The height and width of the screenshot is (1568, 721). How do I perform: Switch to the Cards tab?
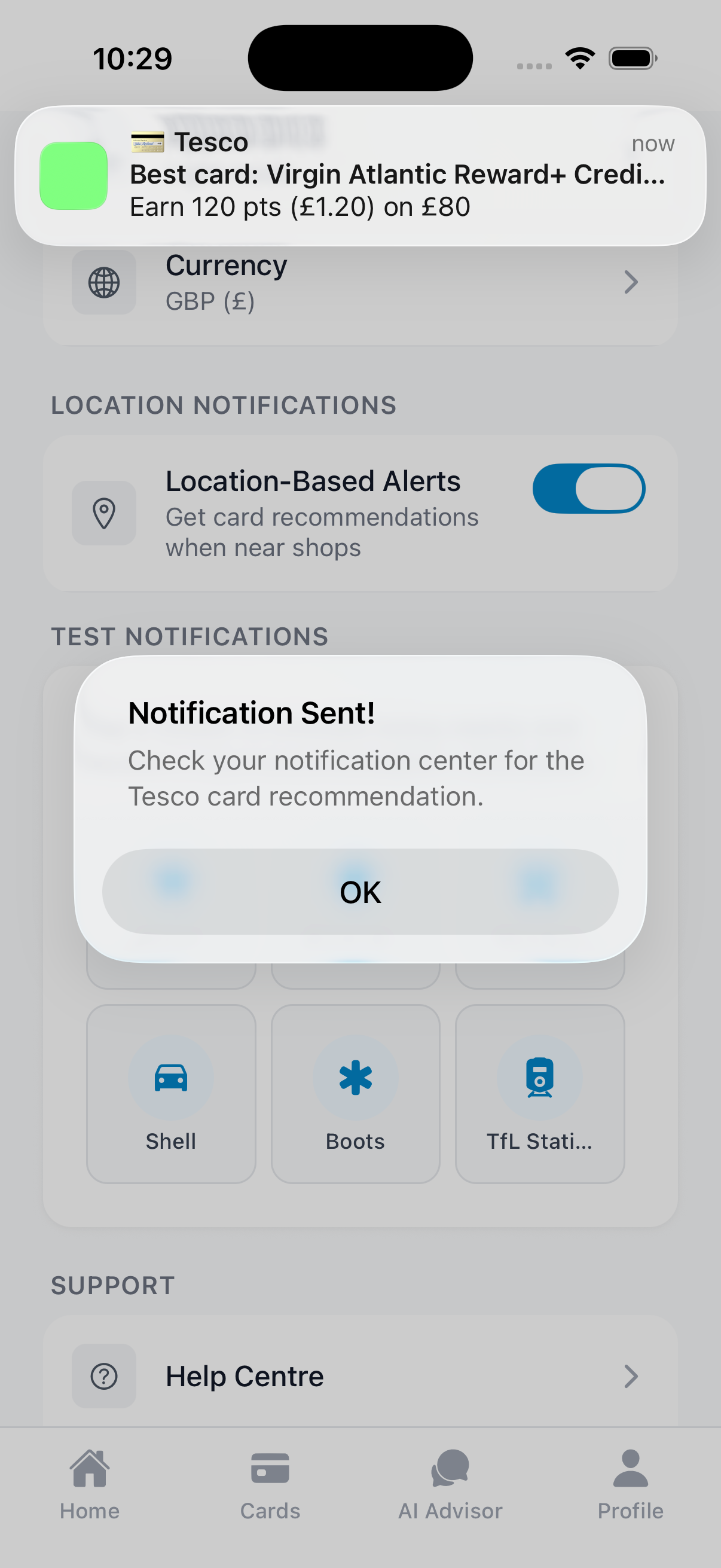point(270,1483)
